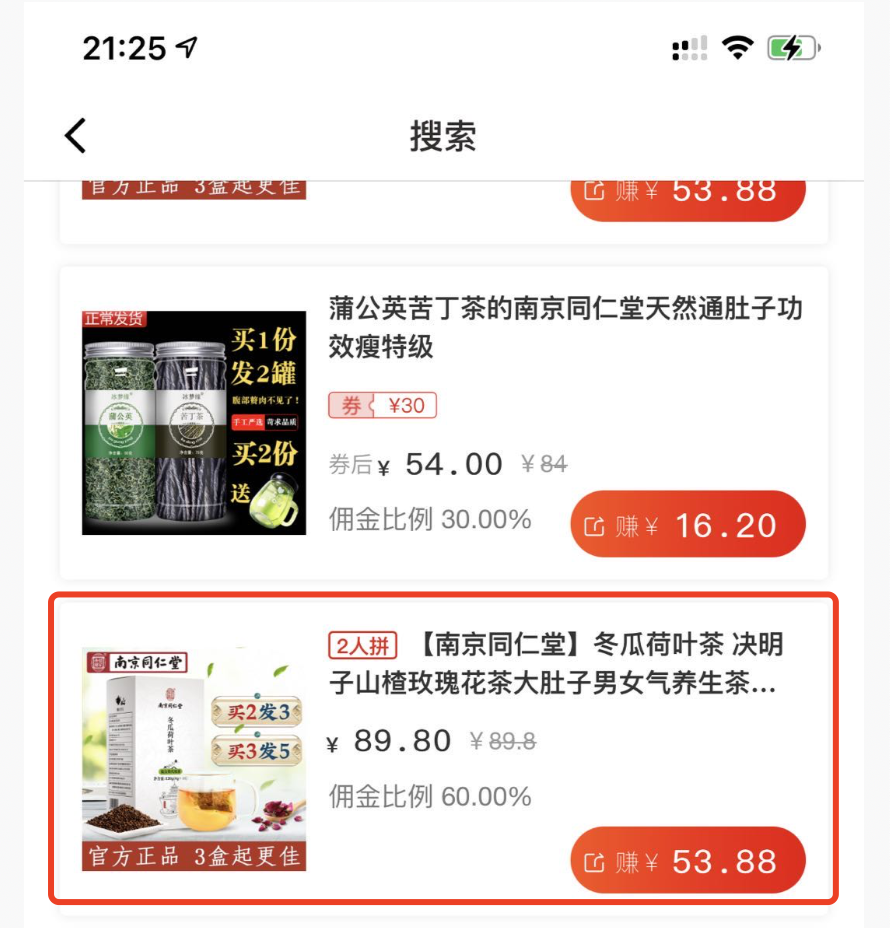890x928 pixels.
Task: Open the 冬瓜荷叶茶 product card
Action: point(553,664)
